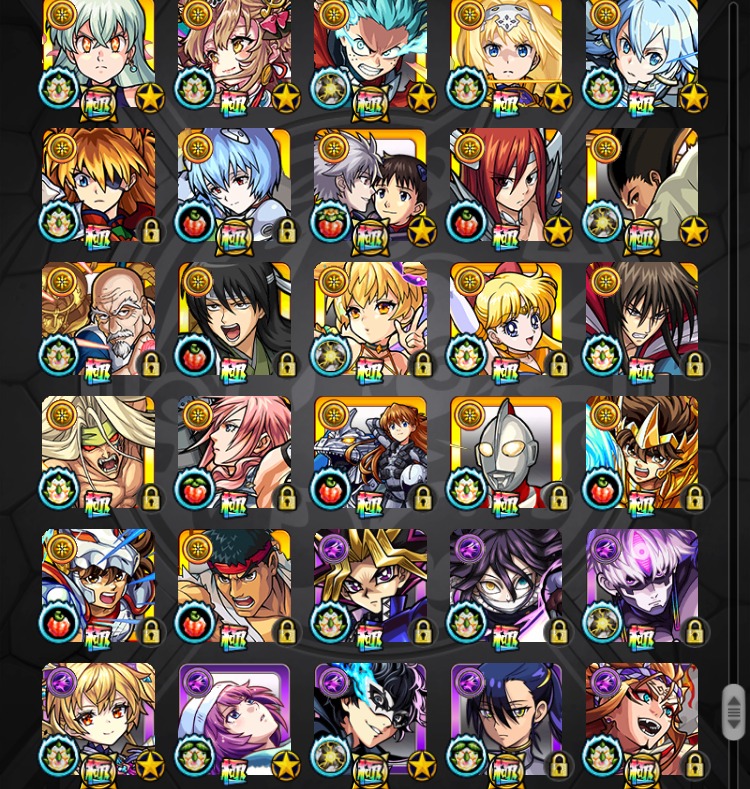Open the Ultraman character tile
The image size is (750, 789).
[x=506, y=452]
